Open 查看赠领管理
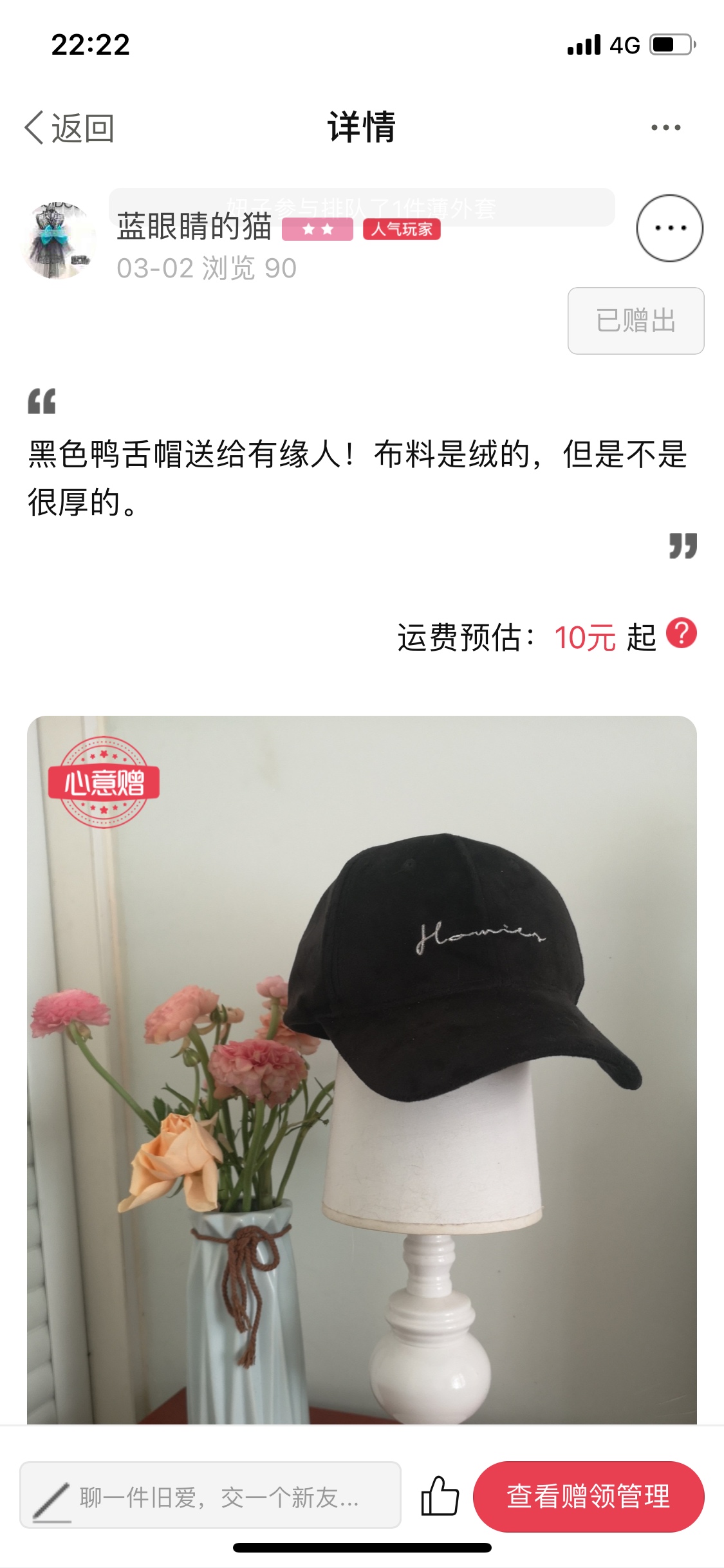 588,1496
